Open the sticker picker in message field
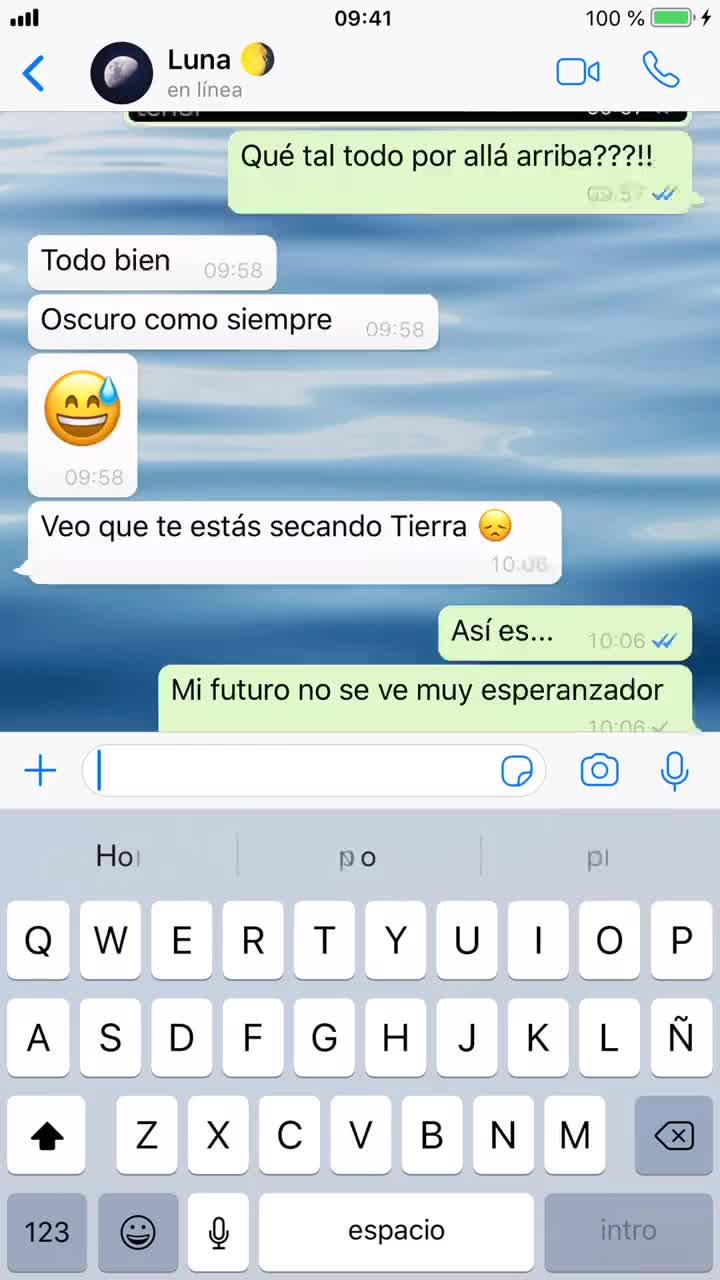The width and height of the screenshot is (720, 1280). (517, 771)
